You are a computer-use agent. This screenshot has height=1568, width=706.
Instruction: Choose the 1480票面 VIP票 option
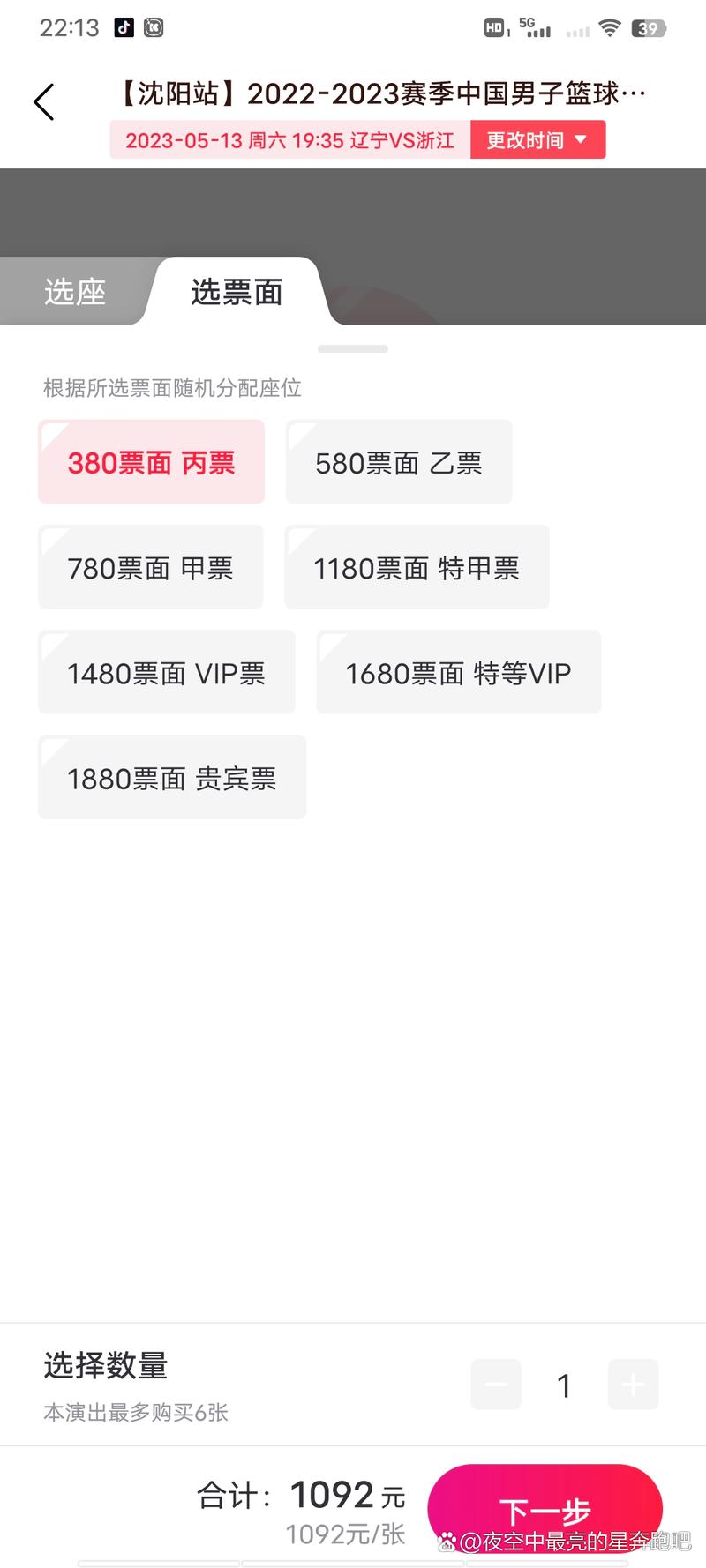click(166, 672)
